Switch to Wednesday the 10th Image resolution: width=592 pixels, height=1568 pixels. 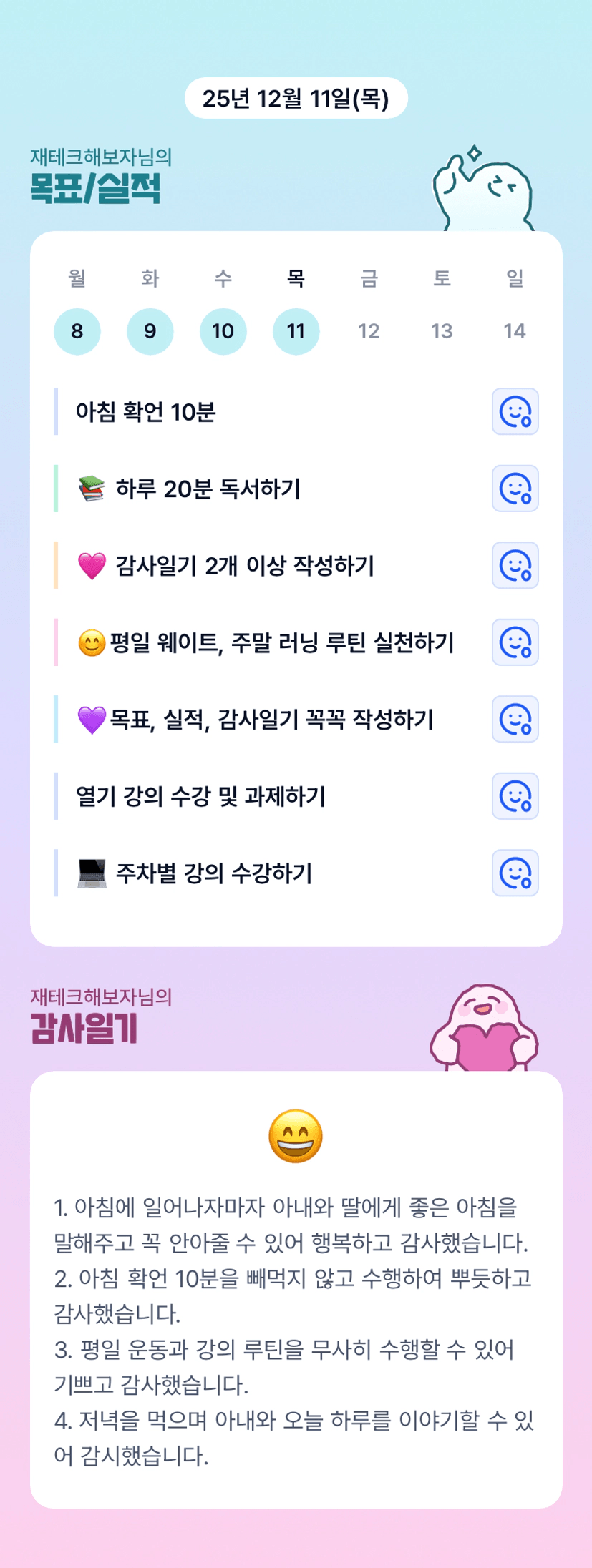(223, 331)
